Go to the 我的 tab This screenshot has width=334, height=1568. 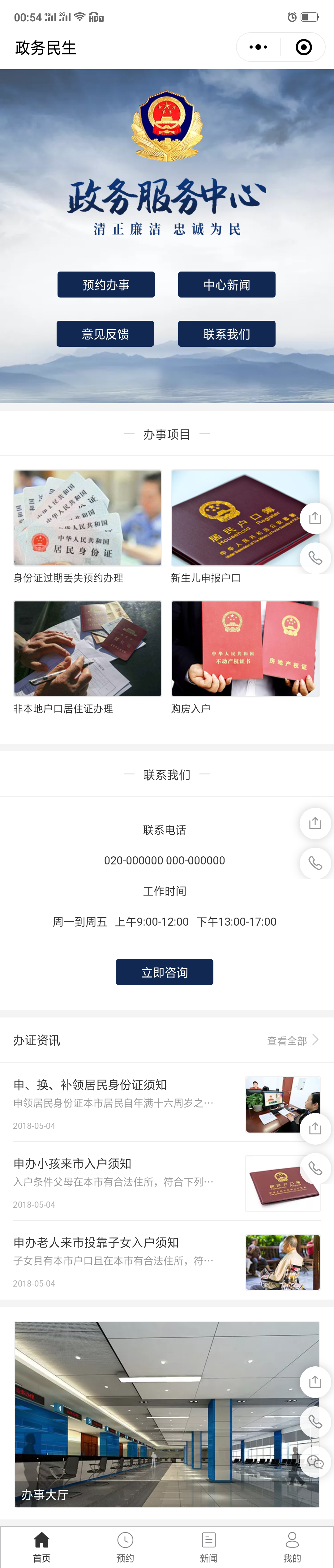tap(292, 1547)
